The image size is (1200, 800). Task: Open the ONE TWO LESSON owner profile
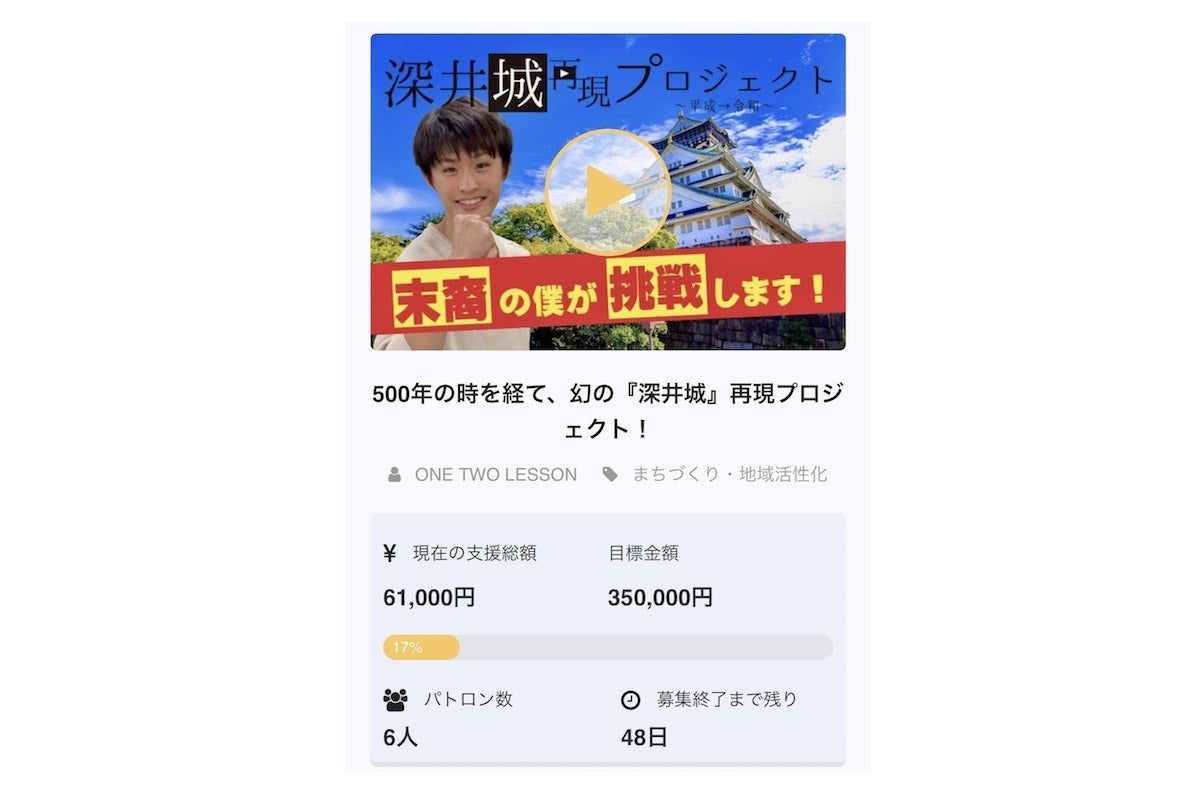(495, 475)
